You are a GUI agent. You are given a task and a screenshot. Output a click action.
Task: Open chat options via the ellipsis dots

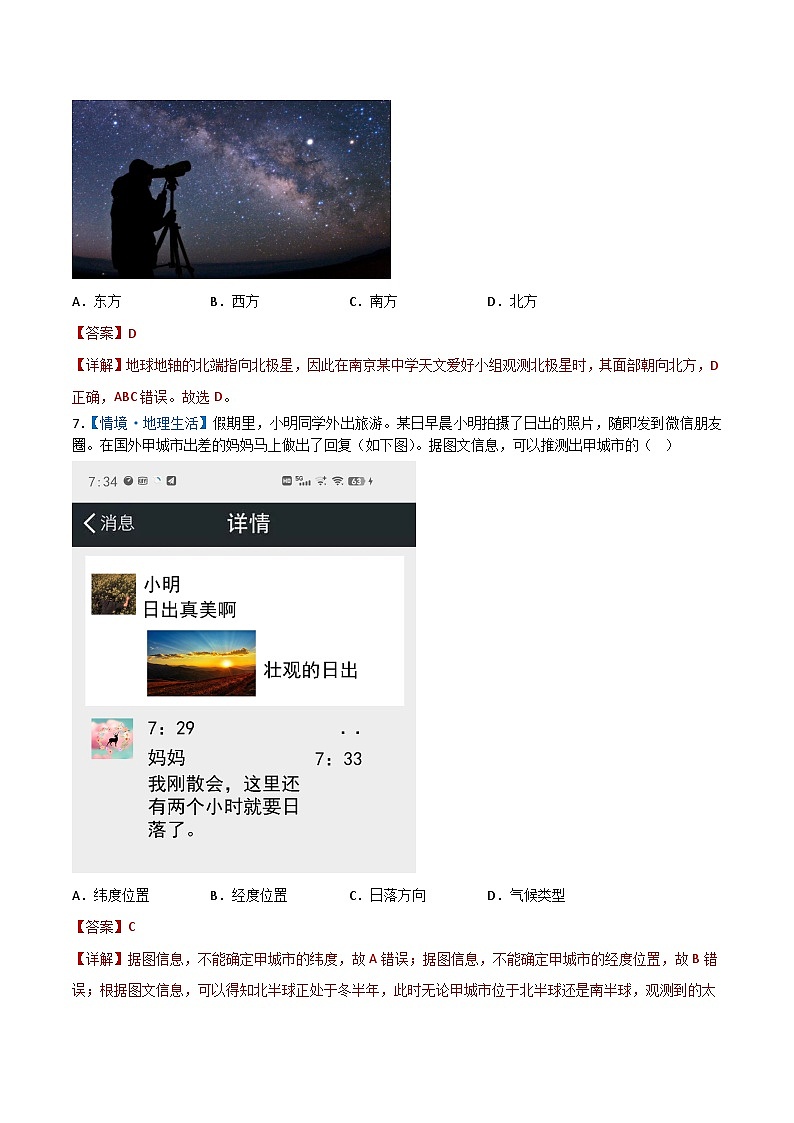point(350,730)
